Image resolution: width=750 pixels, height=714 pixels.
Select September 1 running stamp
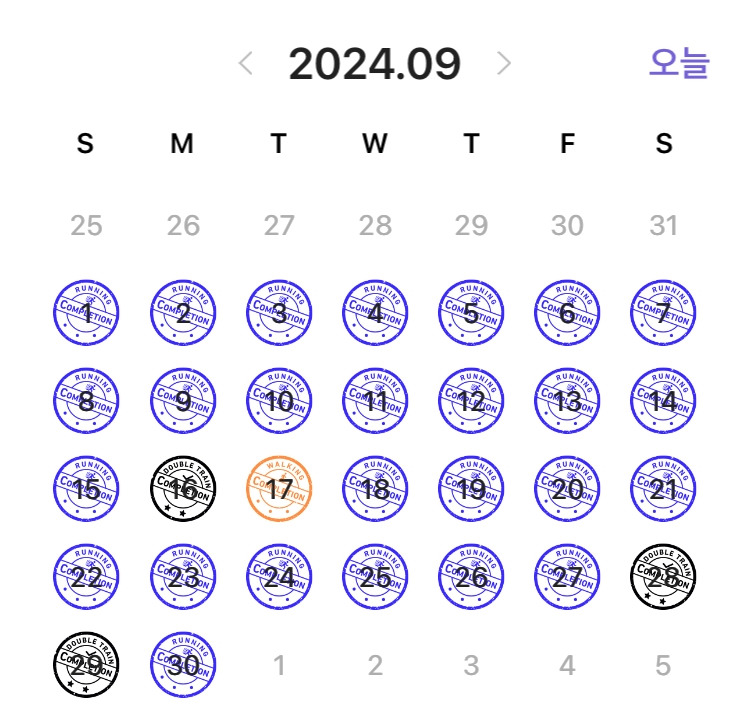pos(86,313)
